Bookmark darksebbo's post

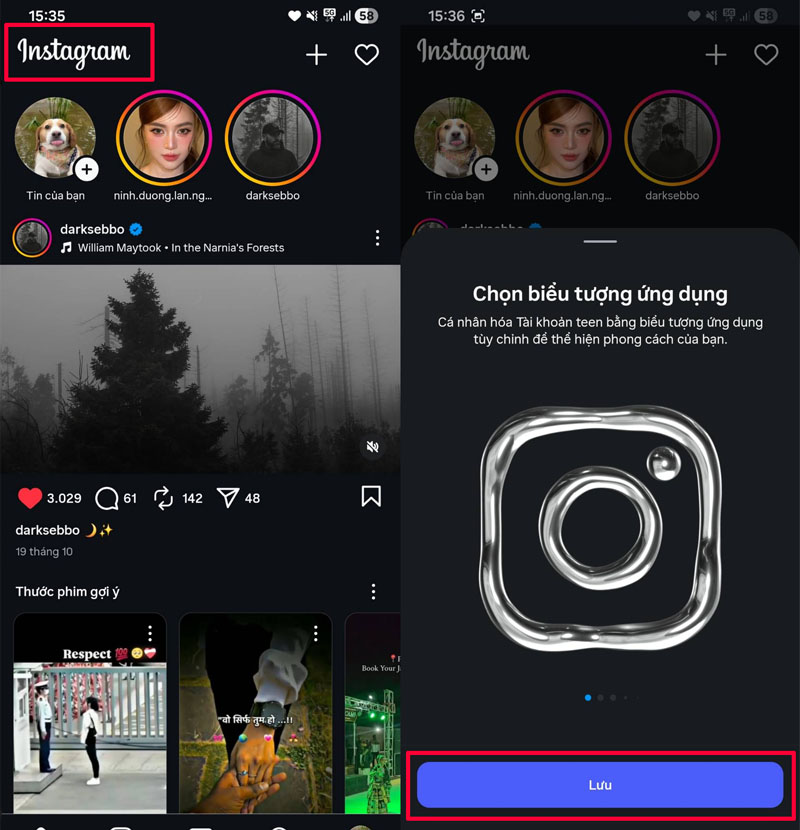[x=371, y=496]
